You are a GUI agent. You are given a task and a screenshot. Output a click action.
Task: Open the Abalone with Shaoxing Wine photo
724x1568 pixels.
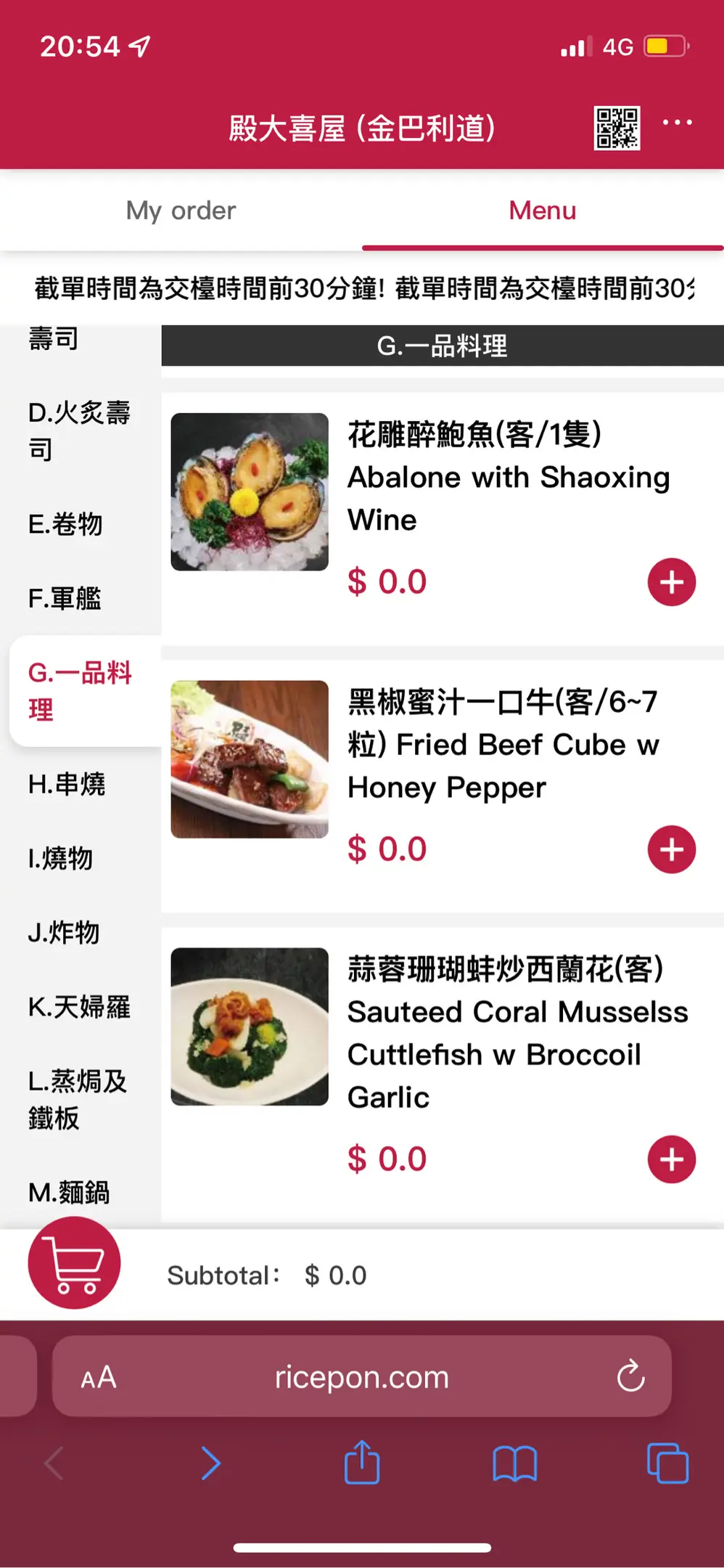click(x=250, y=491)
